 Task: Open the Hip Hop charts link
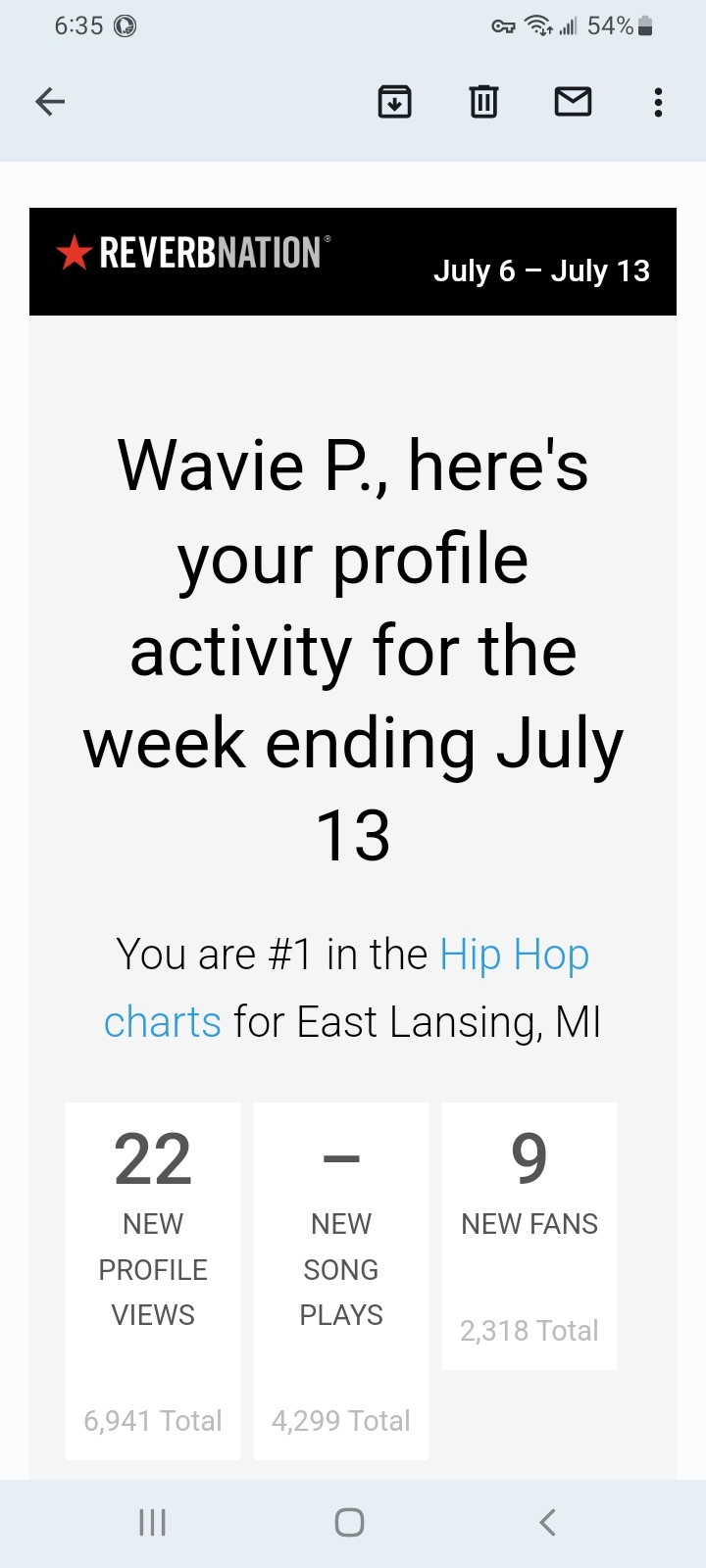513,955
